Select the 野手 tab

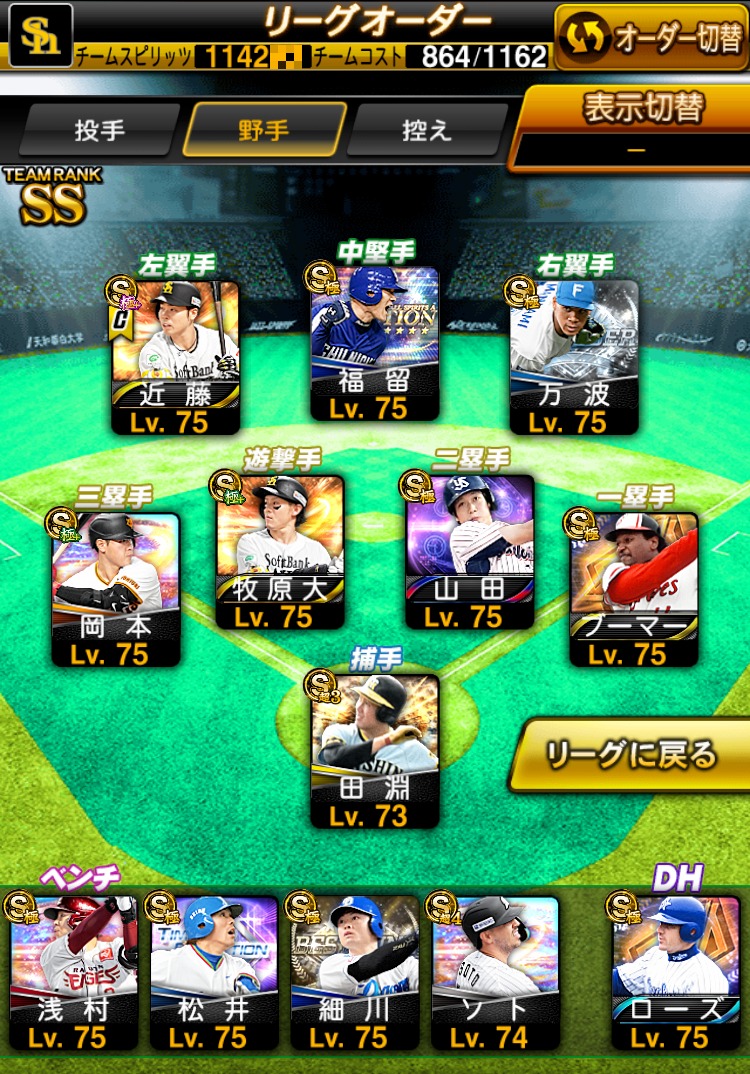[264, 130]
